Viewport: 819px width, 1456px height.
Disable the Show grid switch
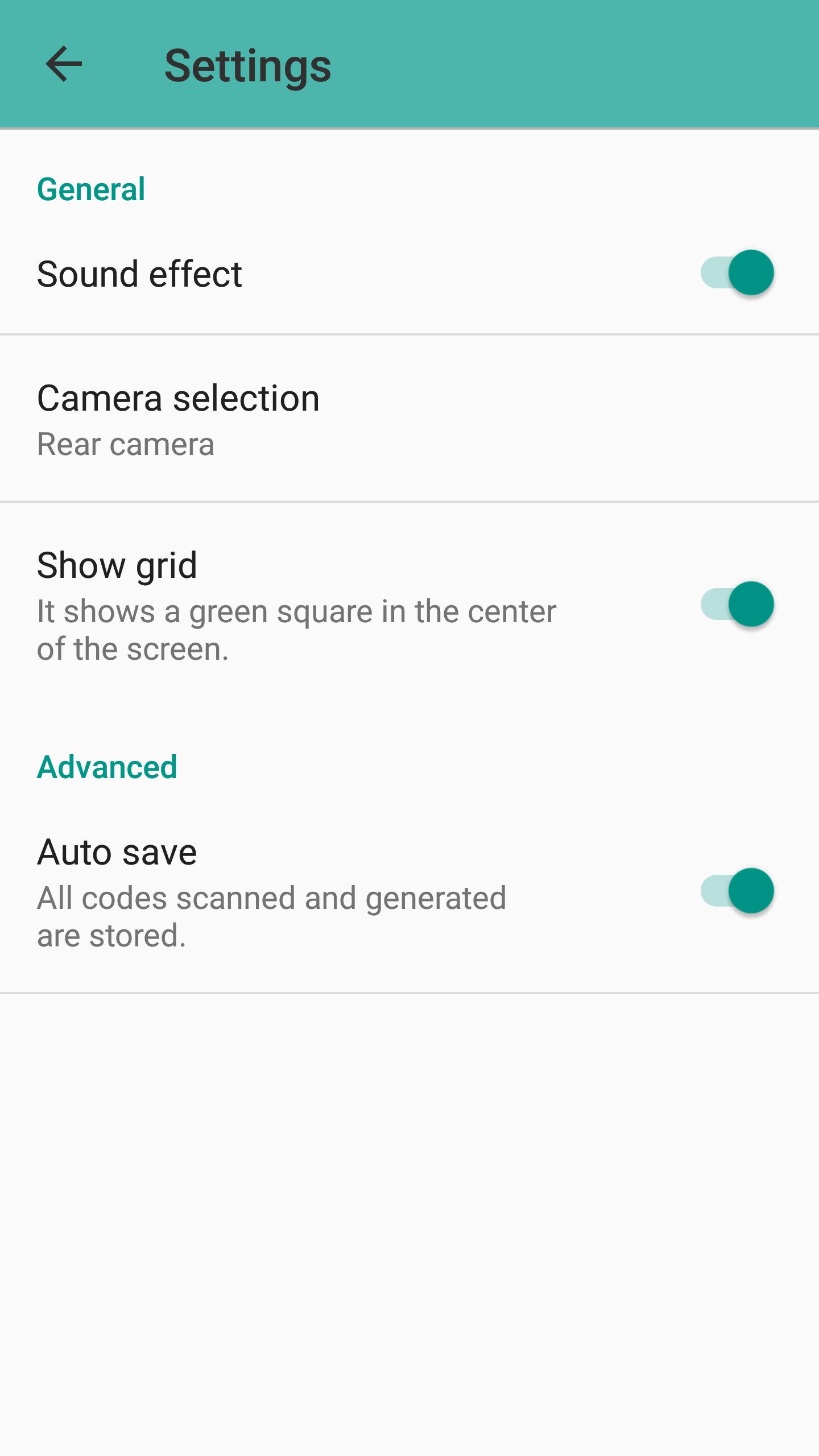(737, 604)
